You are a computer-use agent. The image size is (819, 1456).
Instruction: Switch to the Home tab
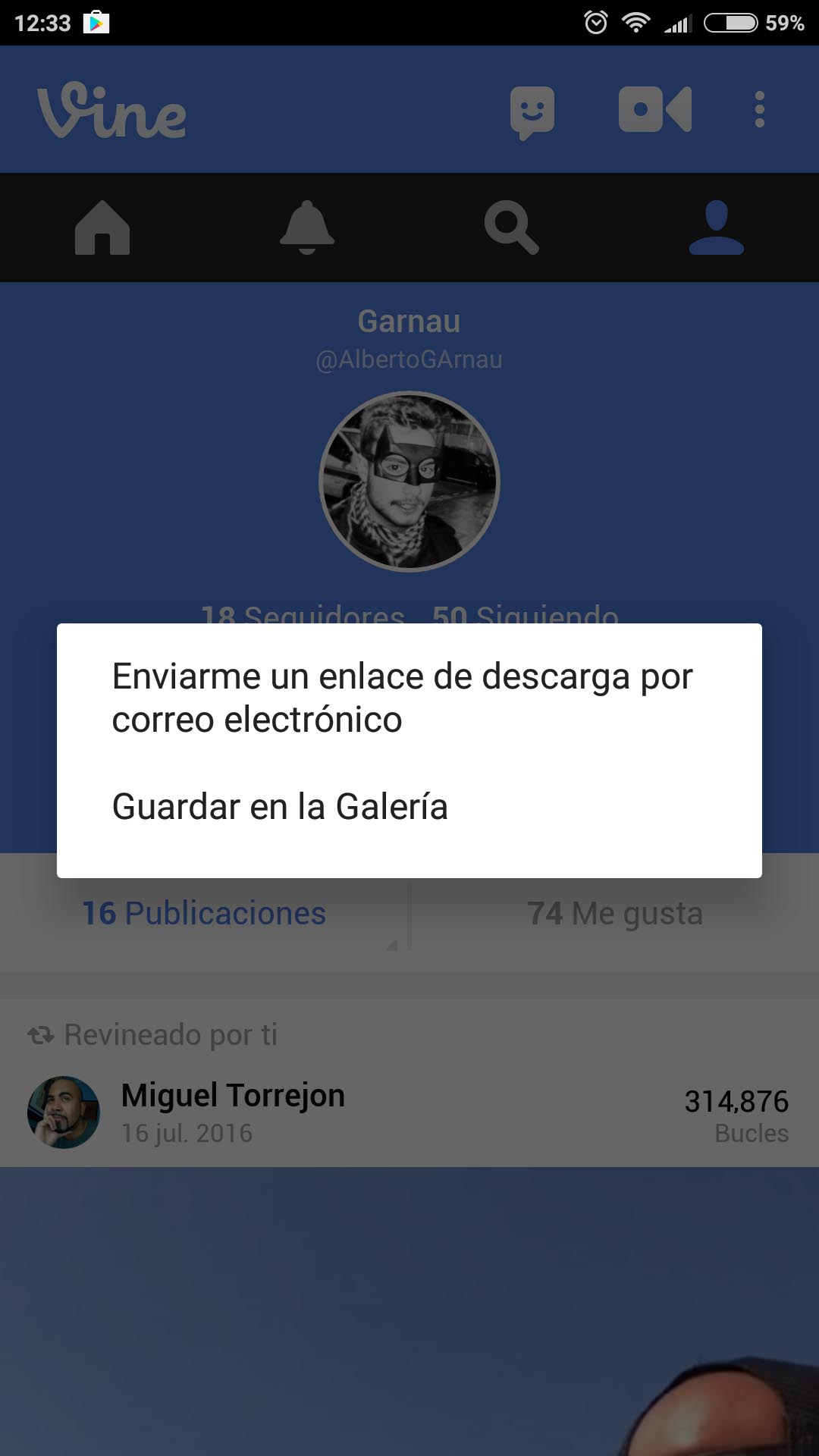click(102, 227)
